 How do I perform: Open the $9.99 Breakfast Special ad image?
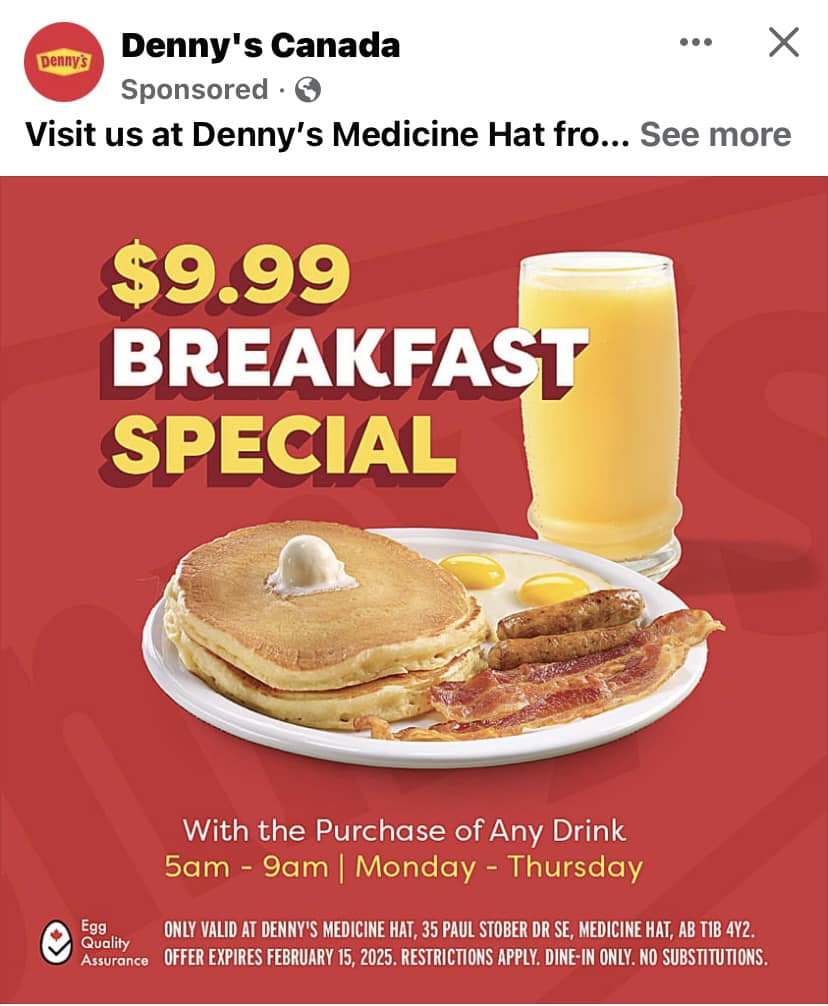414,590
